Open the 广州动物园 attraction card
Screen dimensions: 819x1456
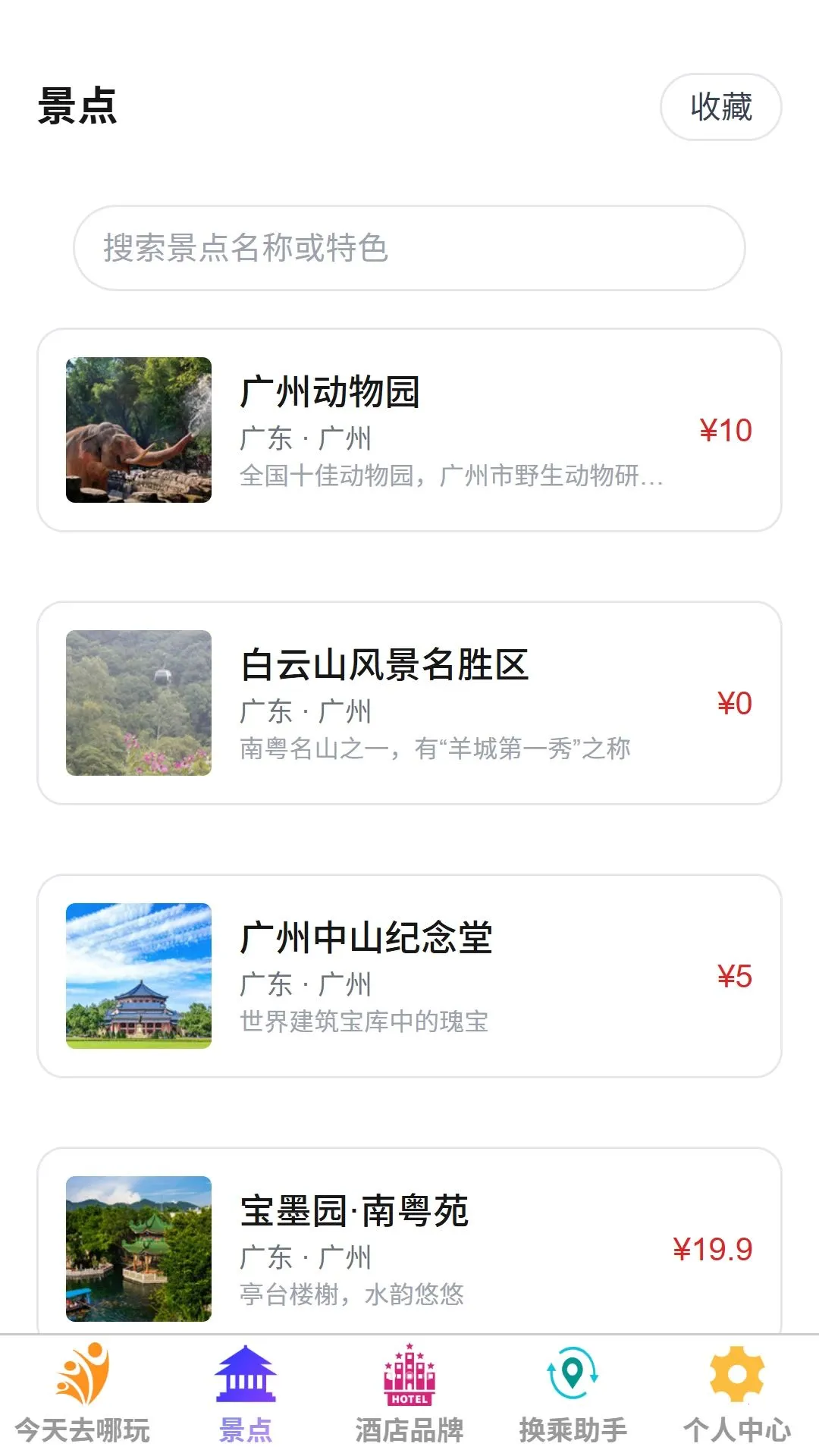(x=409, y=430)
